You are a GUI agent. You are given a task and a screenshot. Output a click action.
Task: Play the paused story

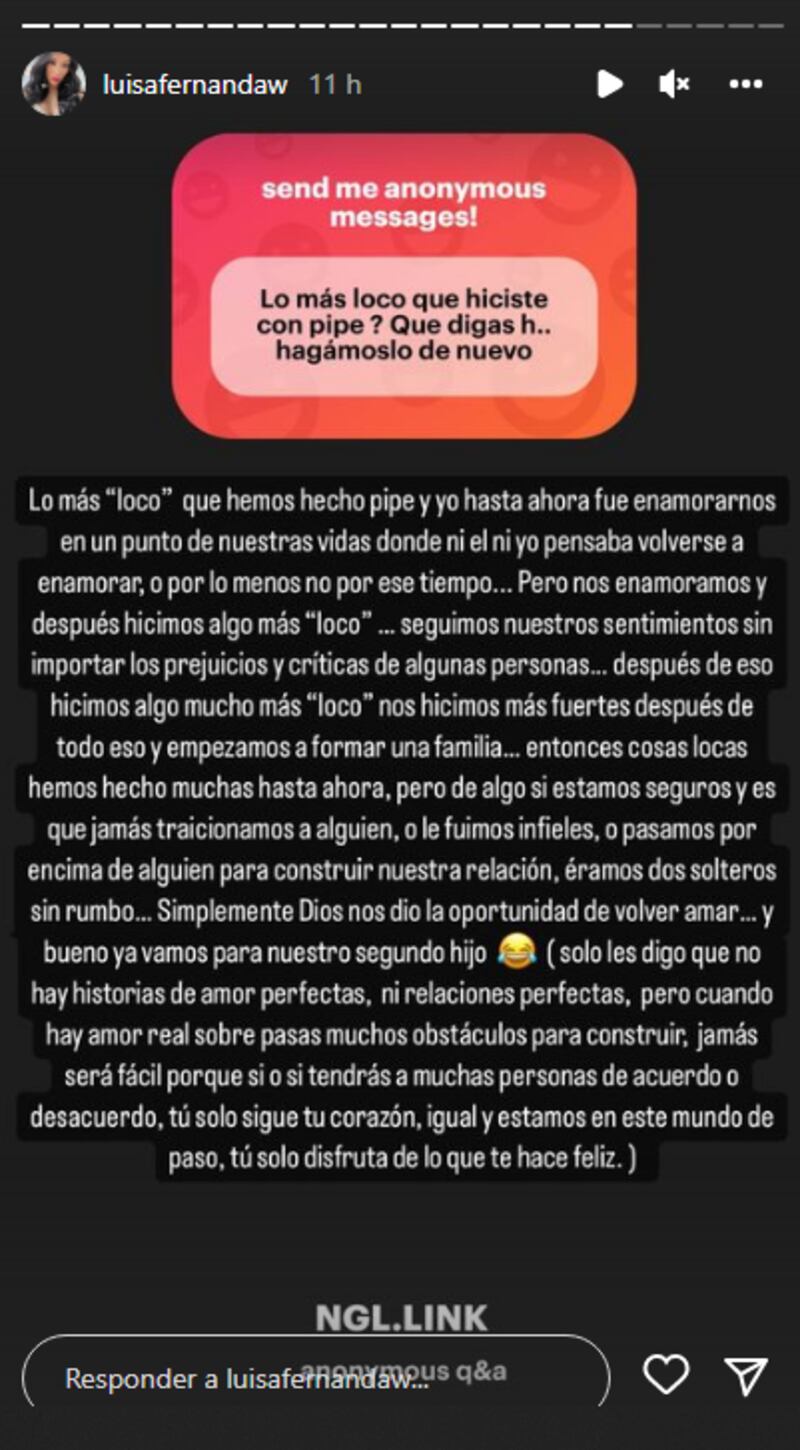click(609, 84)
